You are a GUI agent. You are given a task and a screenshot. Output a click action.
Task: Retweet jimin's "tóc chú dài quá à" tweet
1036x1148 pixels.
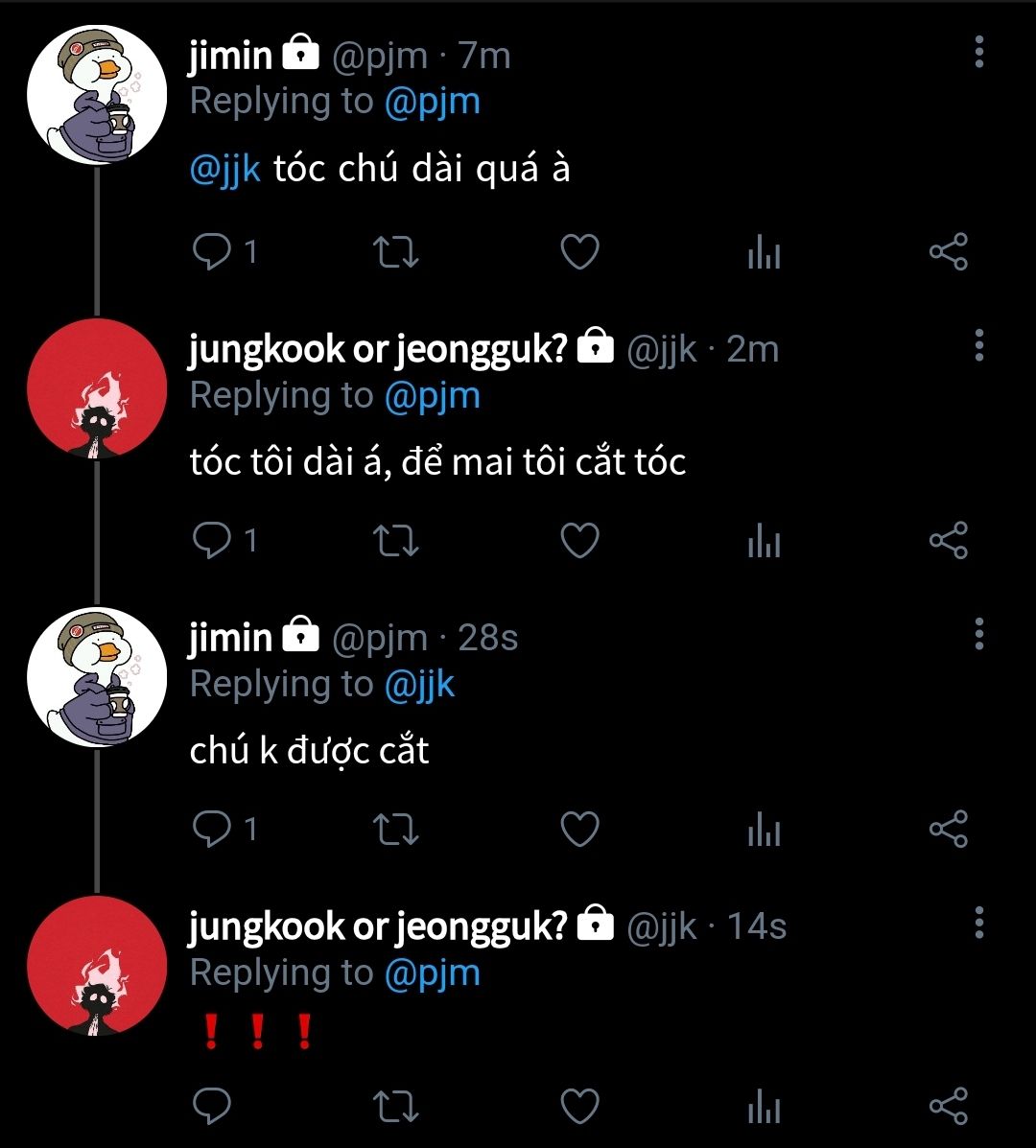(x=394, y=253)
